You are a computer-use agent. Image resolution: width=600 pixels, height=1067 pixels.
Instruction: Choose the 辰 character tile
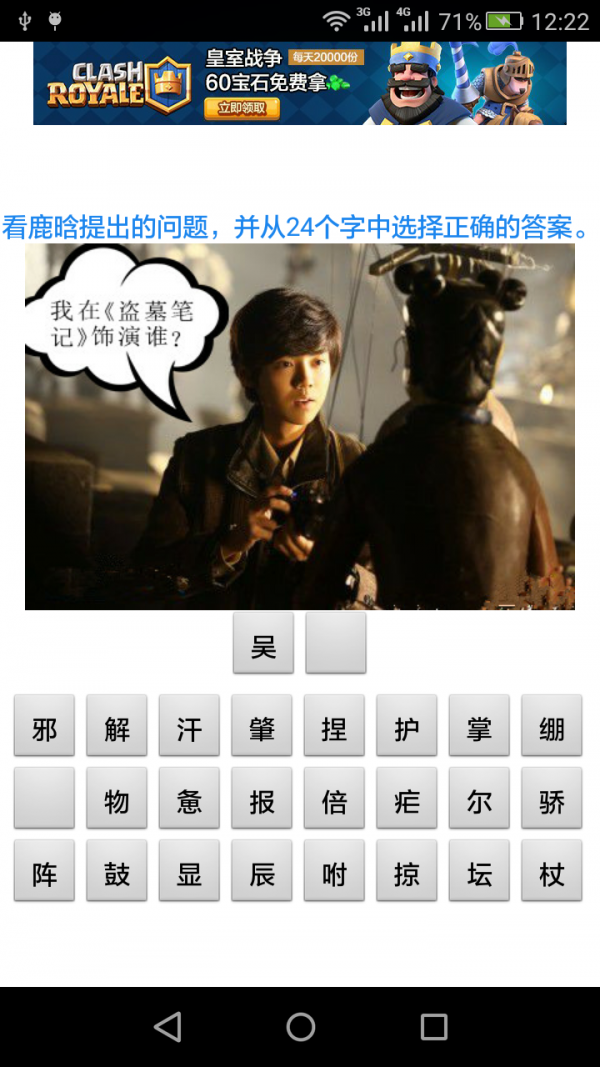[x=262, y=875]
